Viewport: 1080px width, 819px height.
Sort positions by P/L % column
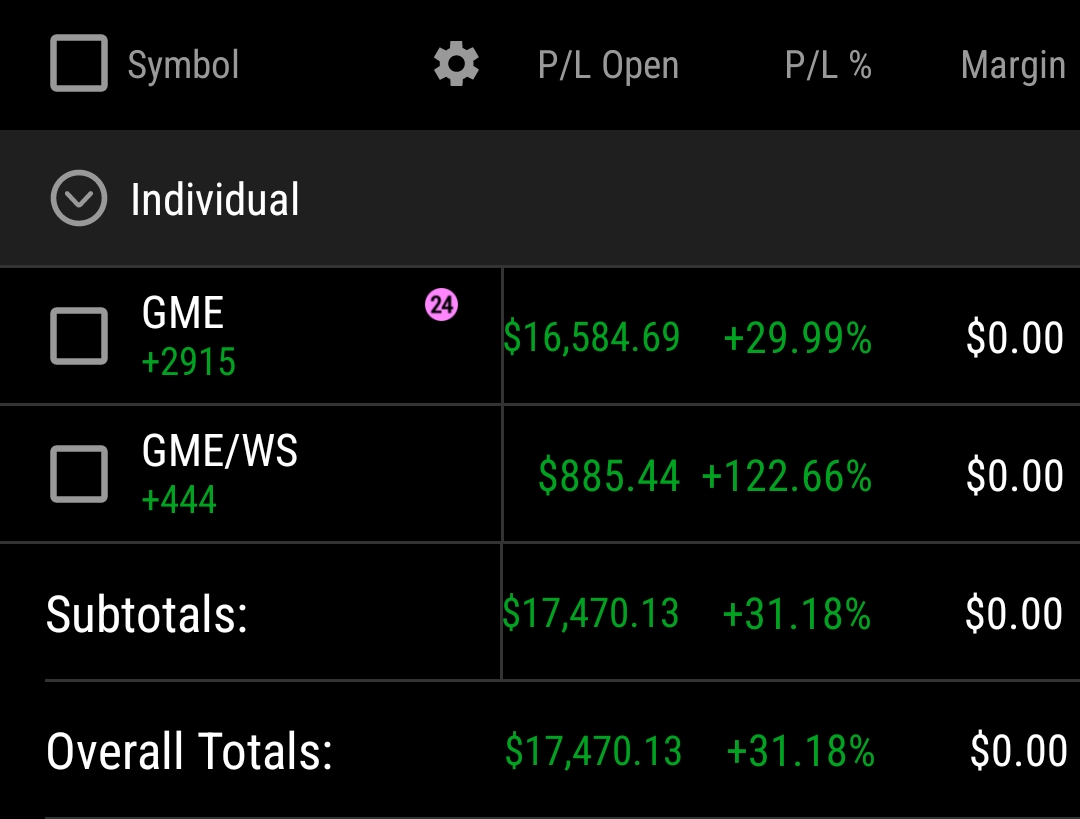point(828,66)
